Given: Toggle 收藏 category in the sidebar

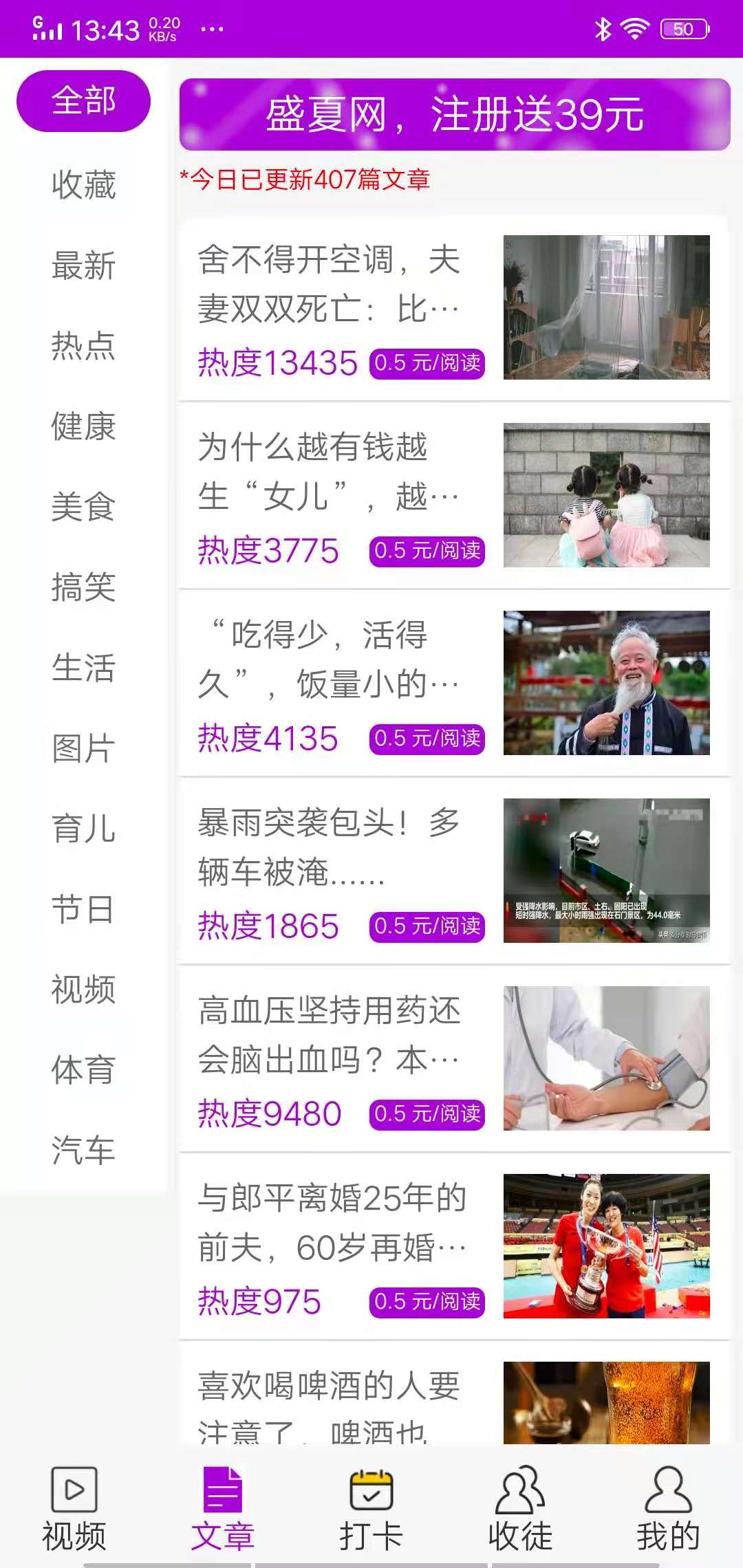Looking at the screenshot, I should (x=83, y=184).
